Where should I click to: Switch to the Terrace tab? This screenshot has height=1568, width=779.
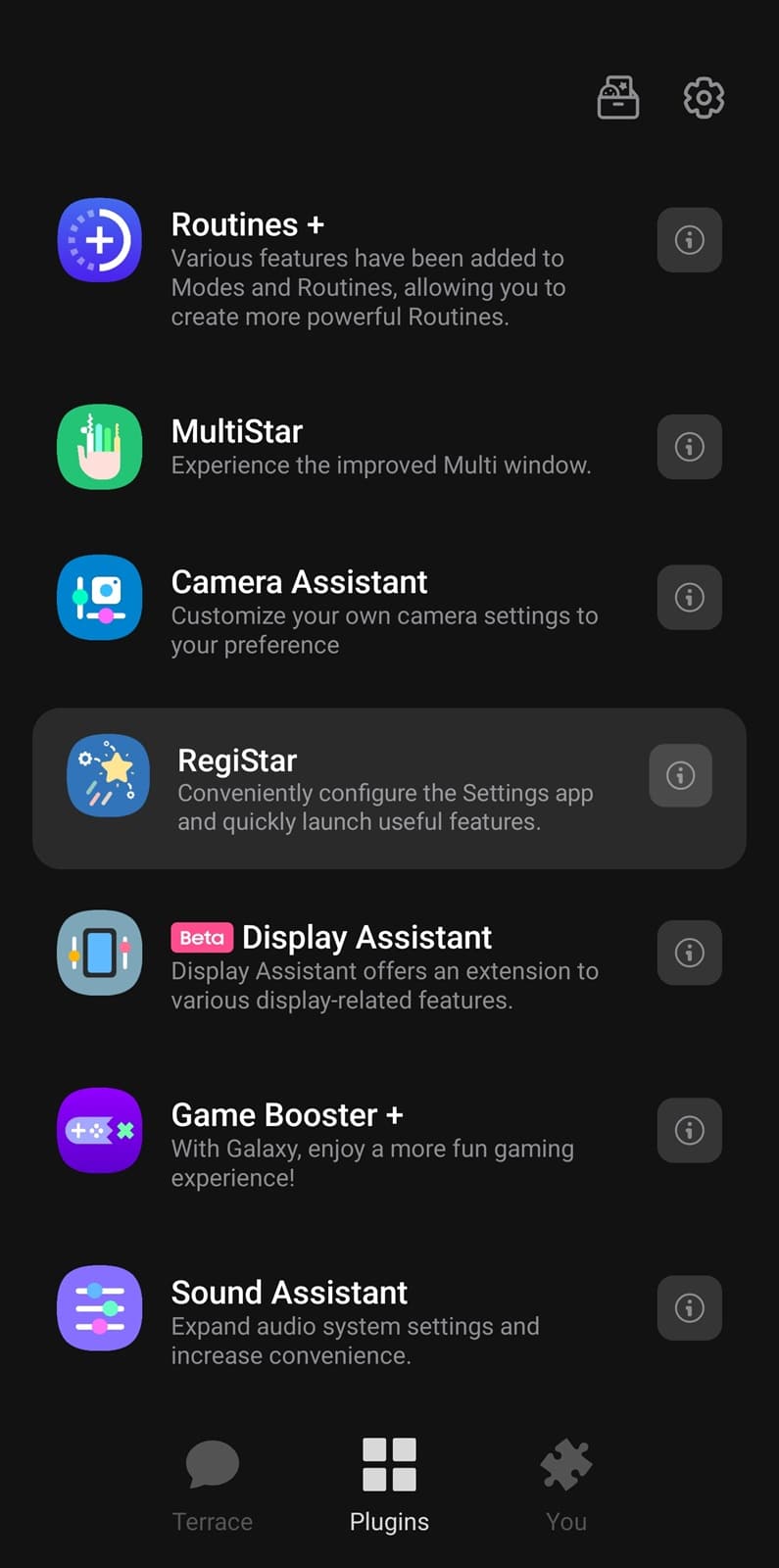click(213, 1486)
